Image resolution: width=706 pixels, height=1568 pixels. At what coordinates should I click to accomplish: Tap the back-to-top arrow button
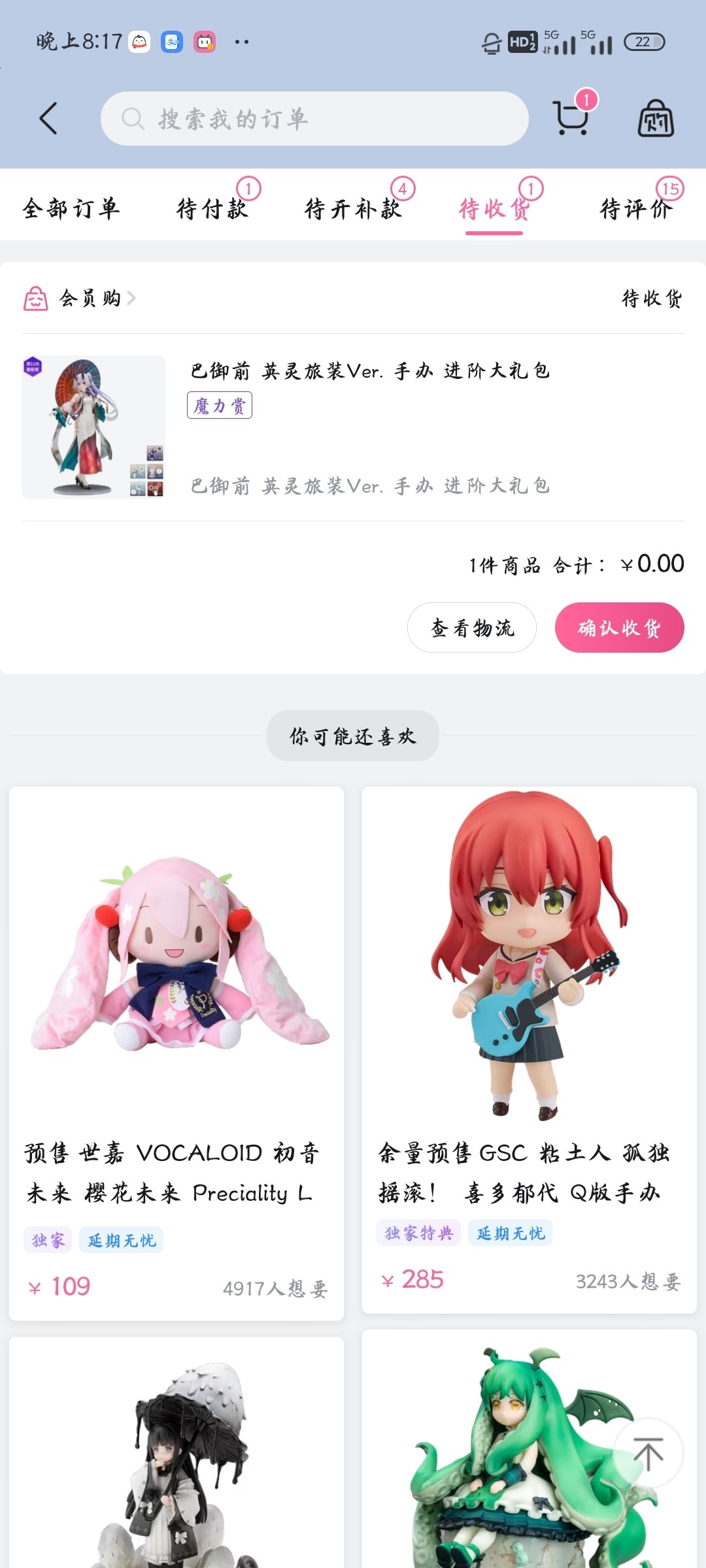coord(648,1454)
